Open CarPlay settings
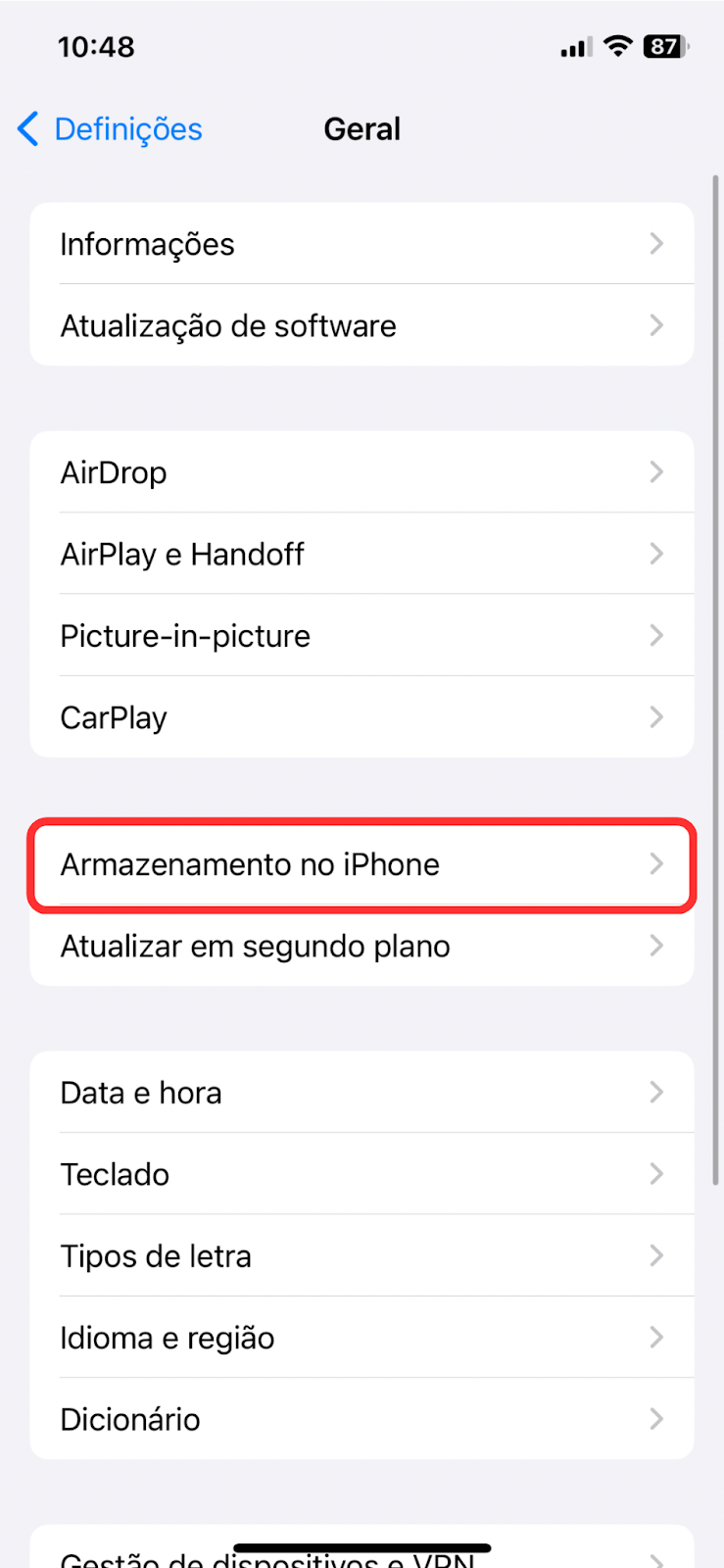Viewport: 724px width, 1568px height. (x=362, y=717)
